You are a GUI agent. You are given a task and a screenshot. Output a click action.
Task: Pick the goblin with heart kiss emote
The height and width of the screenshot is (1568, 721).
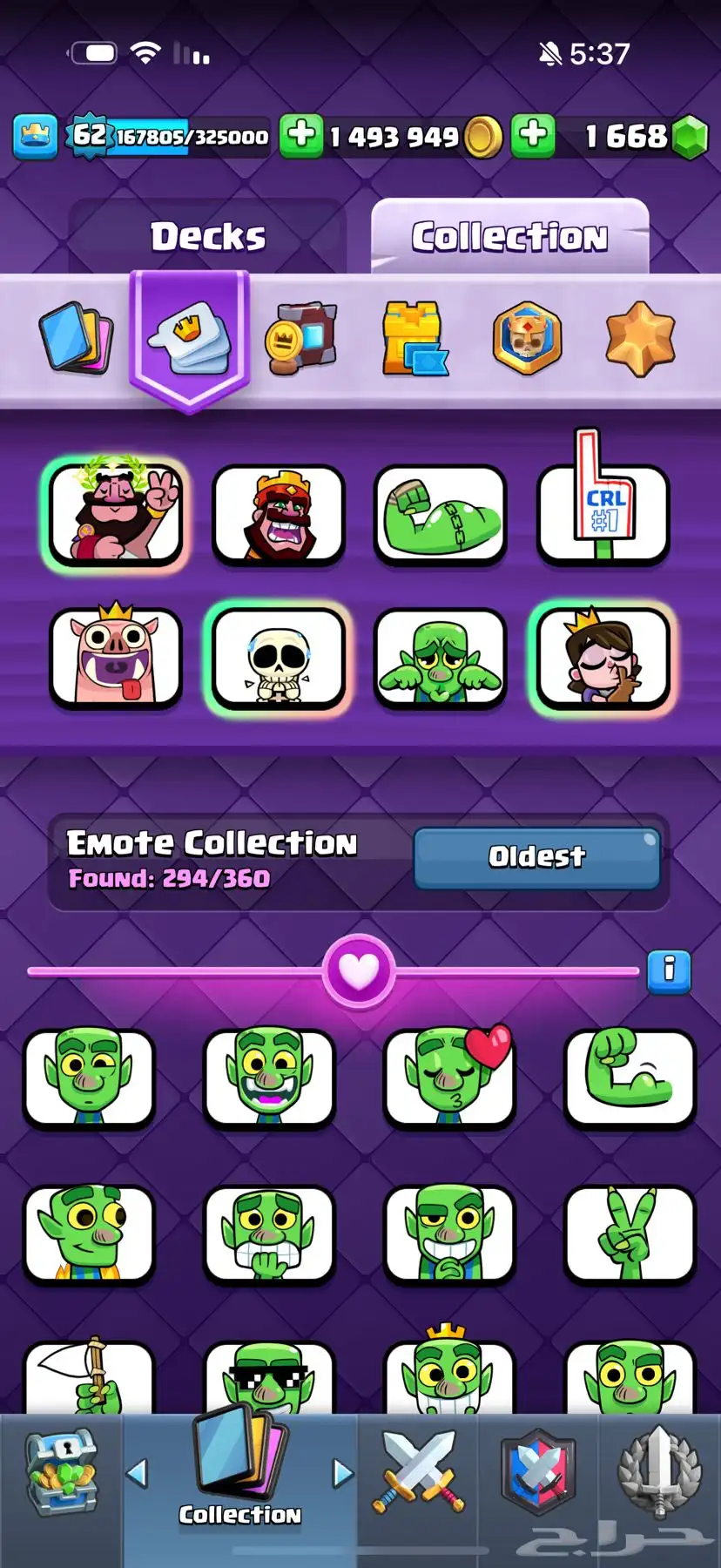pyautogui.click(x=449, y=1077)
